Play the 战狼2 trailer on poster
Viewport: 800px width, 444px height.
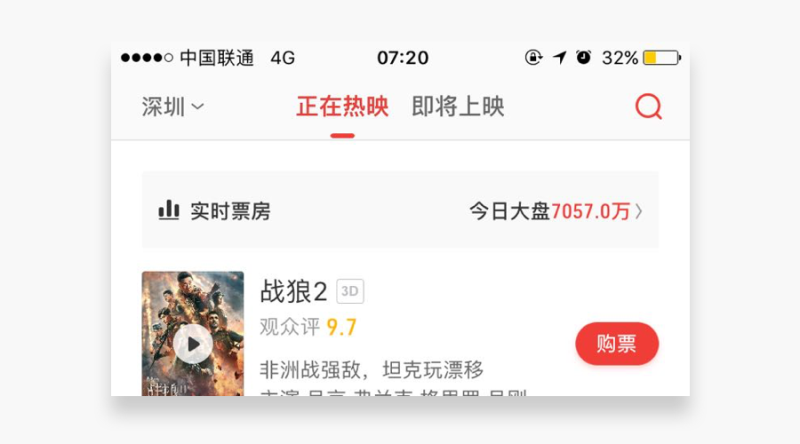click(192, 345)
